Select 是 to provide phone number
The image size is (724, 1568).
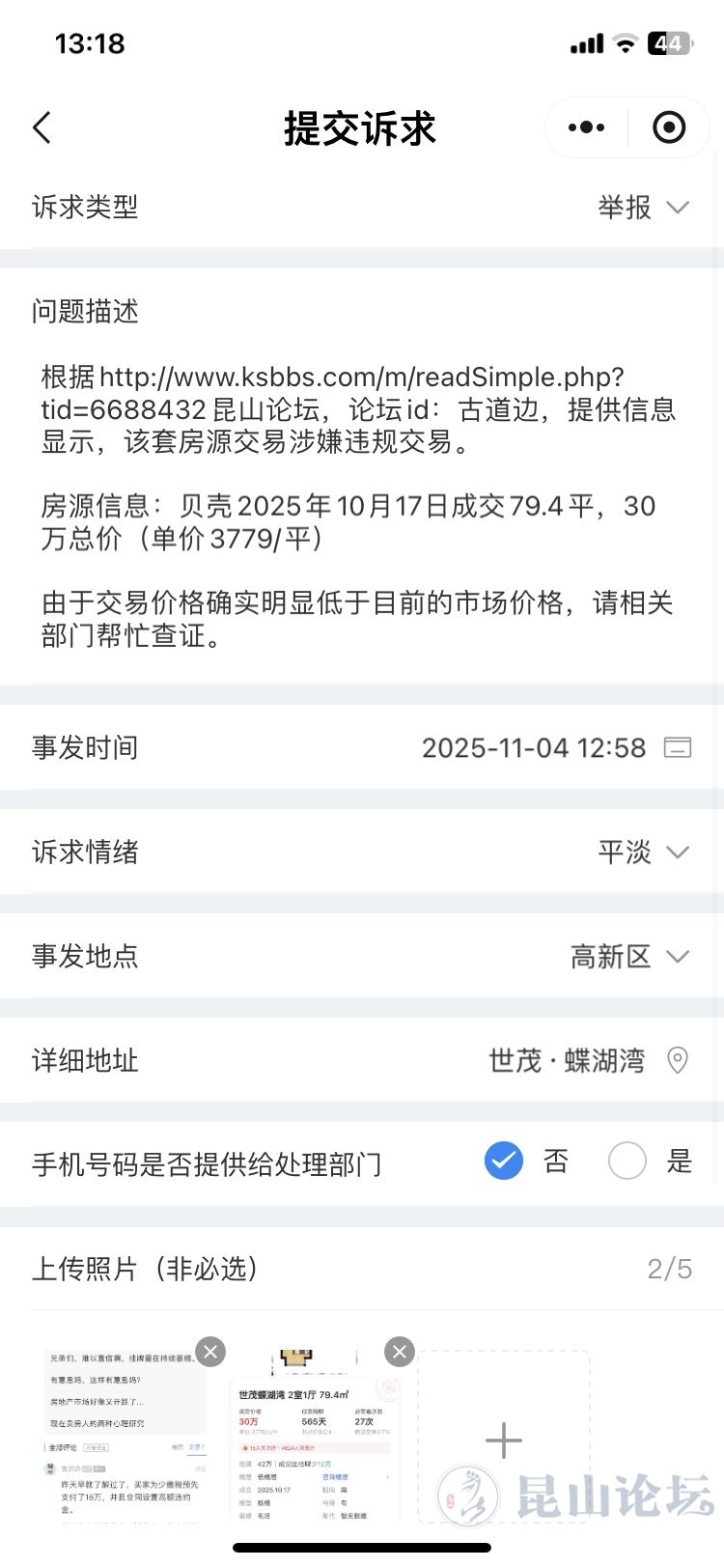(x=627, y=1161)
